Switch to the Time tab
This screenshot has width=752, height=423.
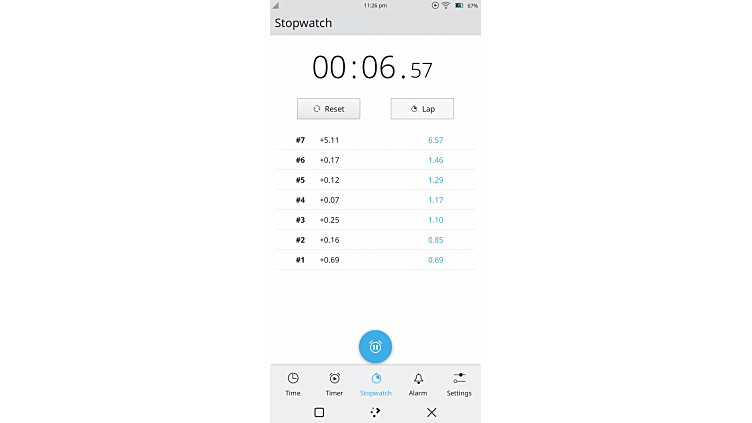293,384
